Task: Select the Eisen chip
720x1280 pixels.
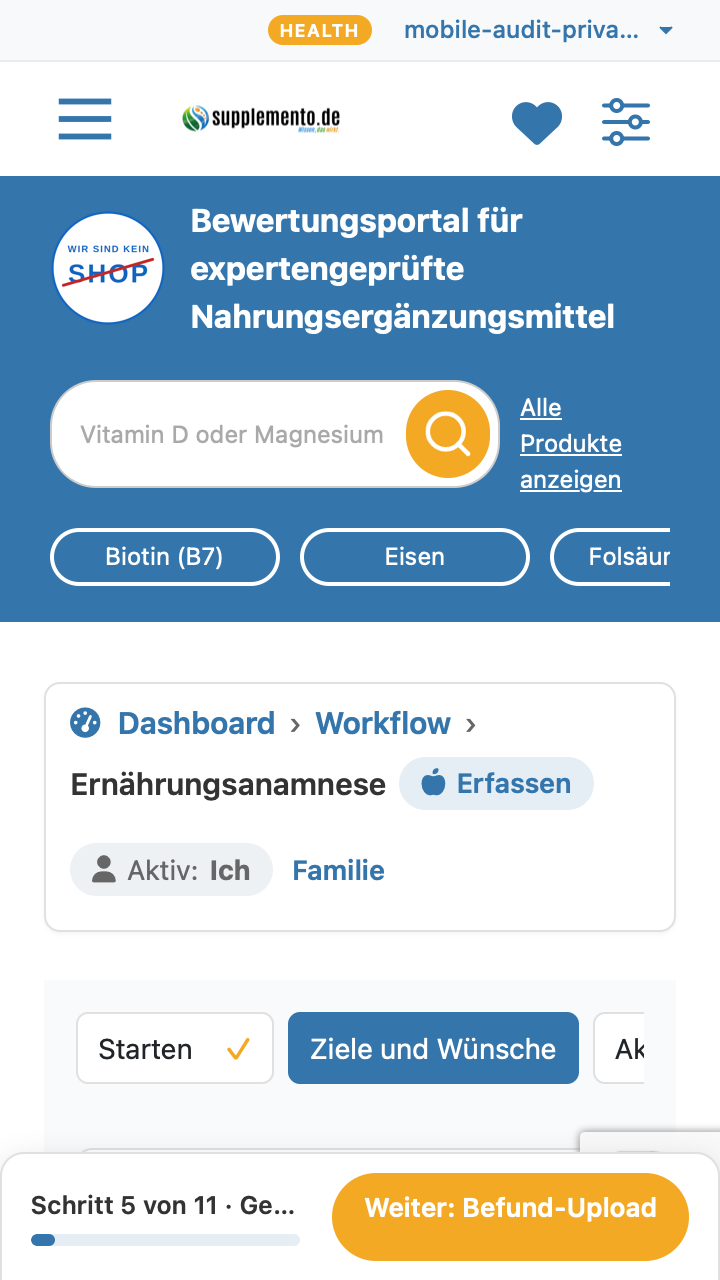Action: tap(415, 557)
